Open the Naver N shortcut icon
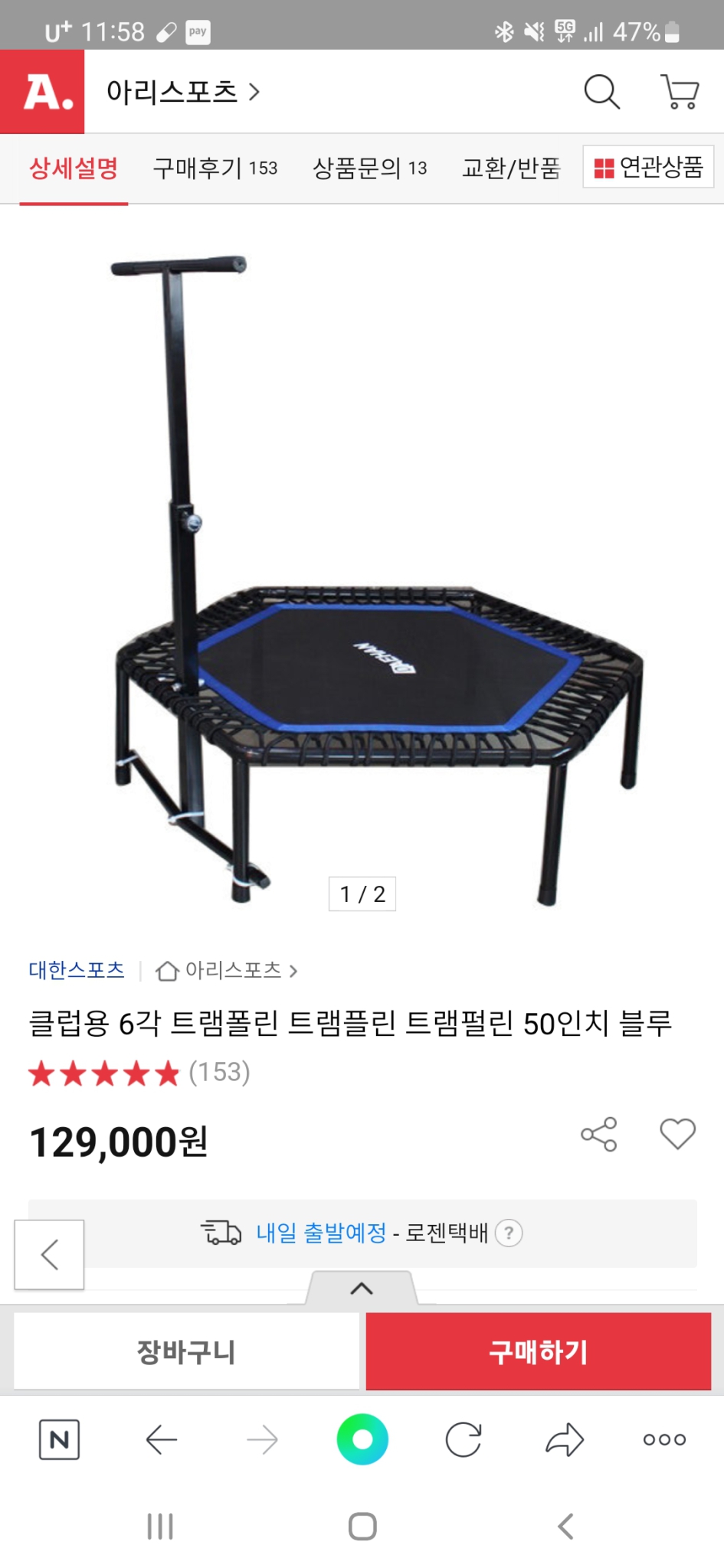 tap(60, 1439)
